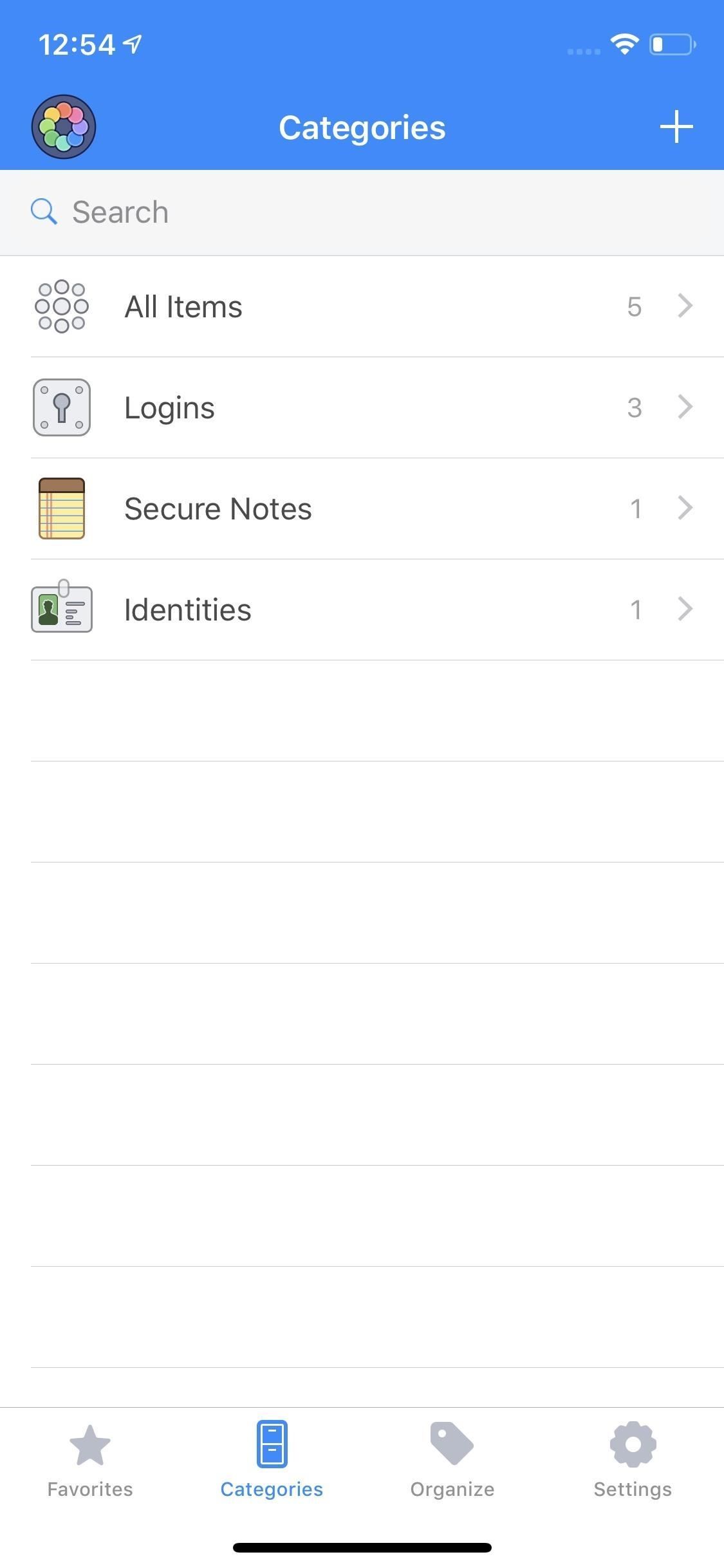Open All Items category

(x=362, y=306)
